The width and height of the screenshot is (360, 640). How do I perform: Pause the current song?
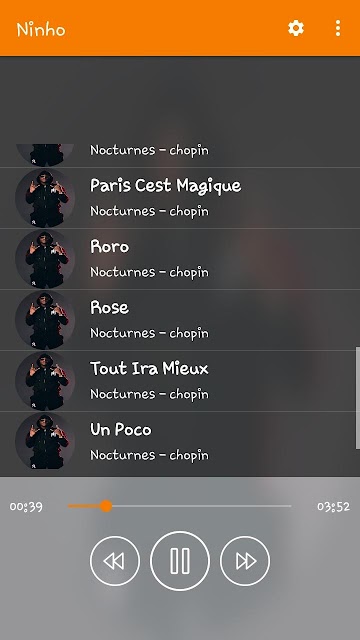coord(180,561)
